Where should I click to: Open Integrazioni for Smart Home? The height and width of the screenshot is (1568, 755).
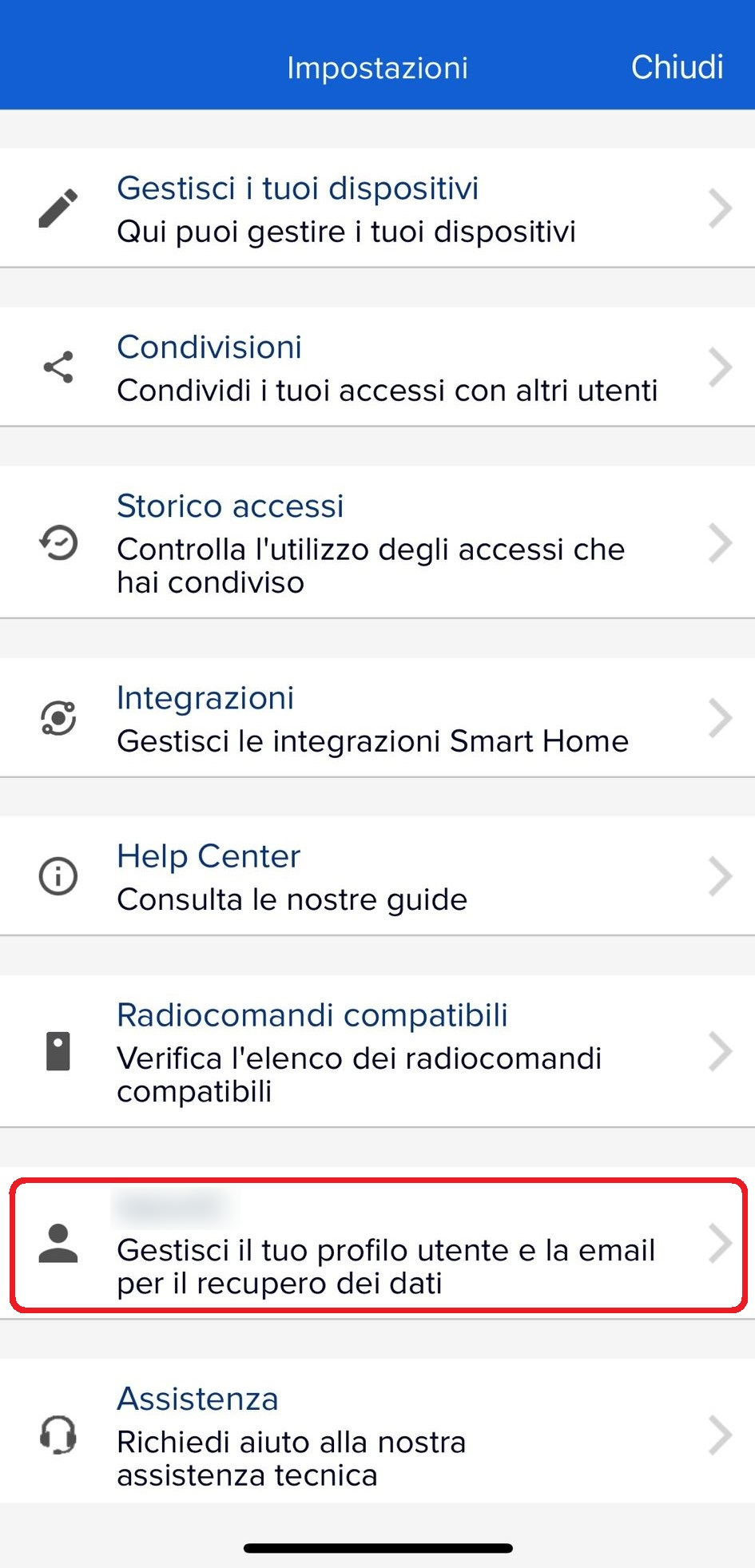pyautogui.click(x=377, y=717)
